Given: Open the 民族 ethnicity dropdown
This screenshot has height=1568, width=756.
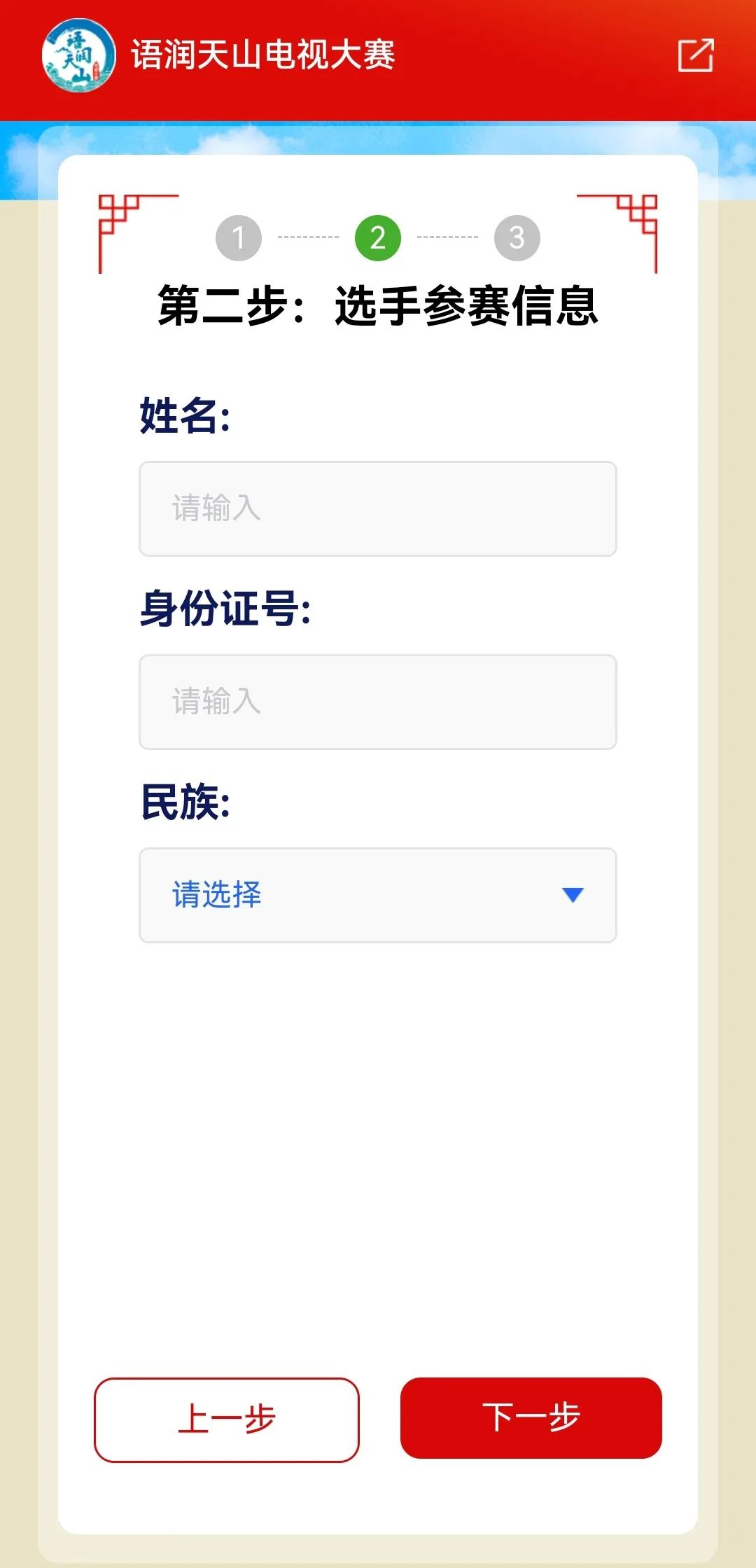Looking at the screenshot, I should [x=378, y=895].
